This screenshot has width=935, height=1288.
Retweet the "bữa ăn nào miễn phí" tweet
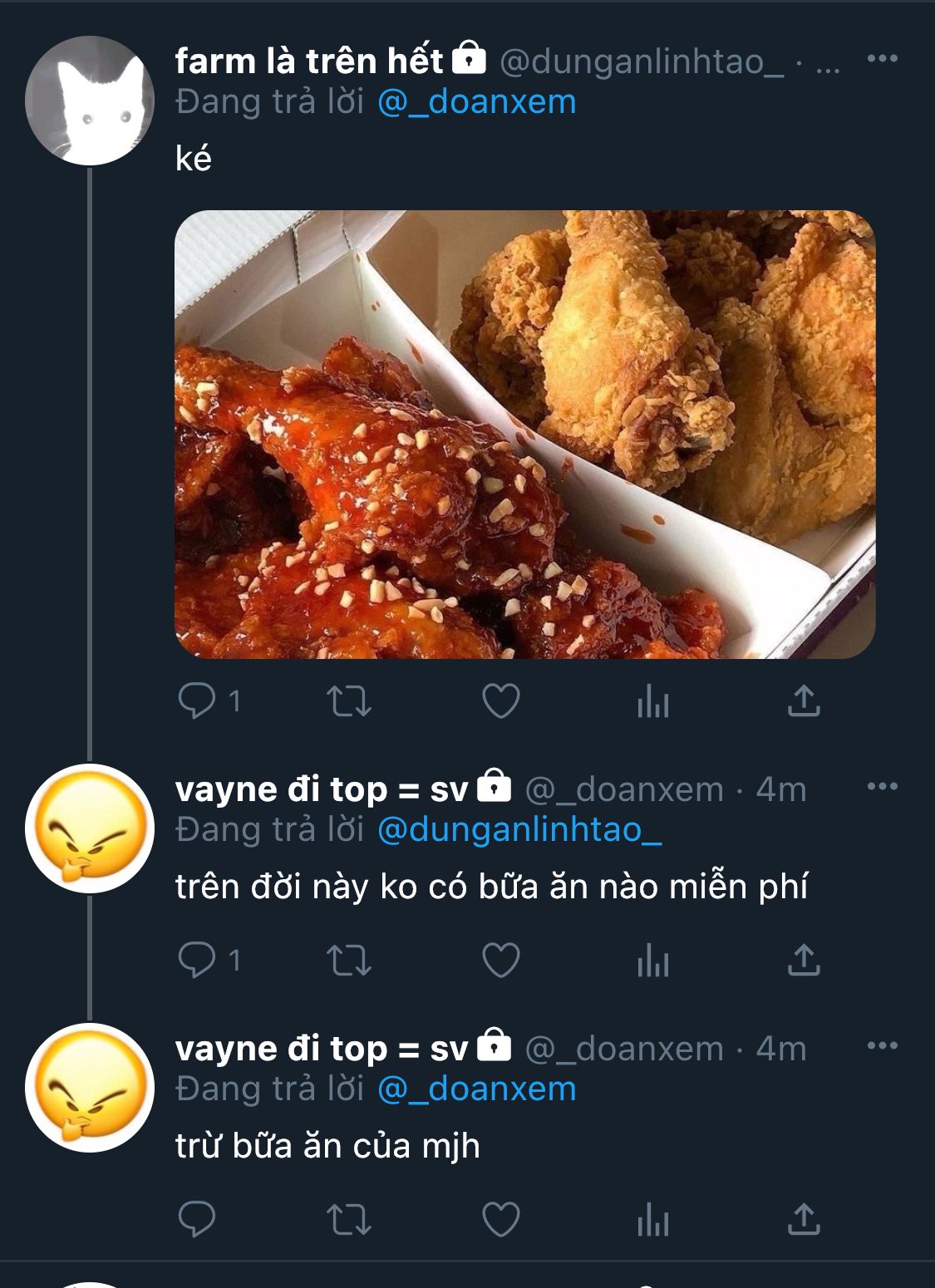click(x=349, y=961)
